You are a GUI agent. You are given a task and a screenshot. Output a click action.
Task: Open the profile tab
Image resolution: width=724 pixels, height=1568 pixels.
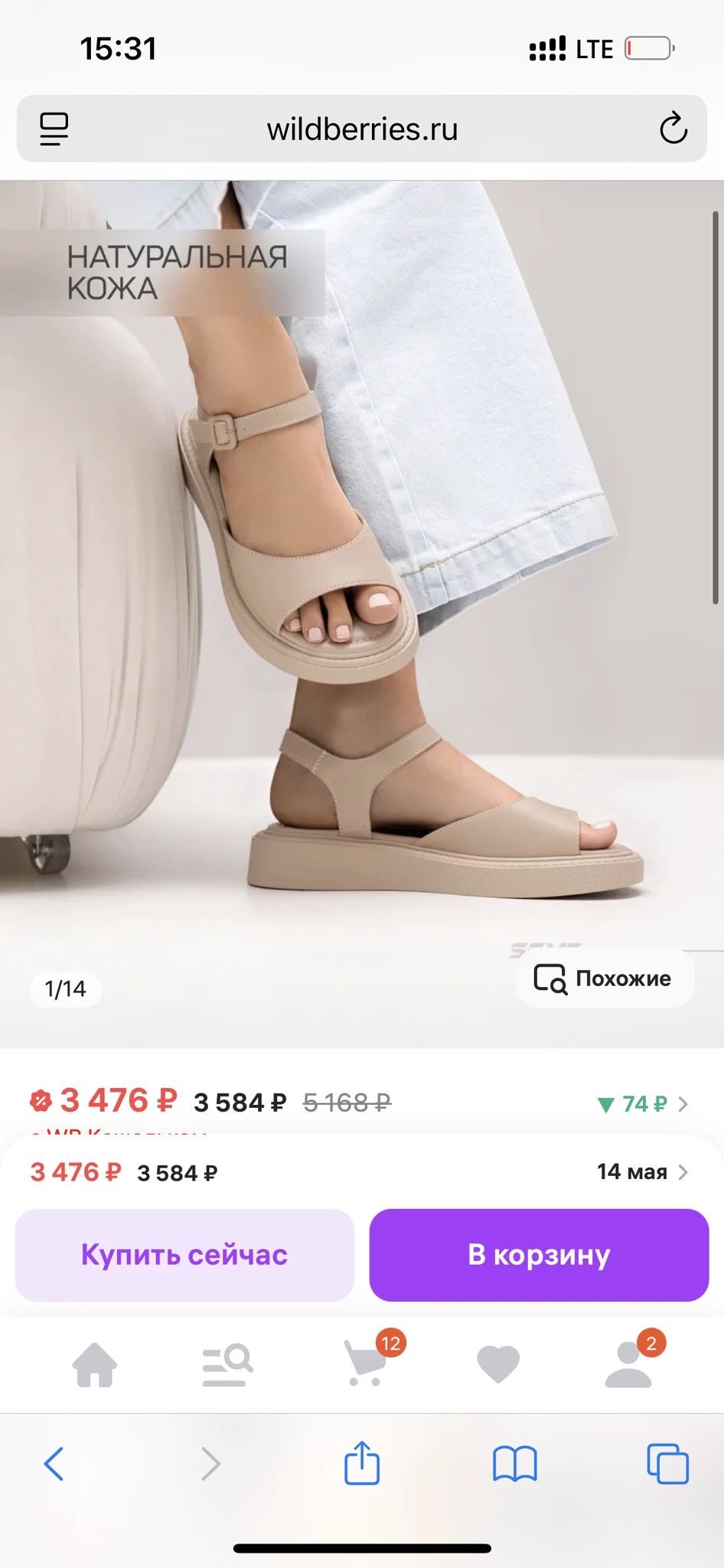(x=629, y=1365)
